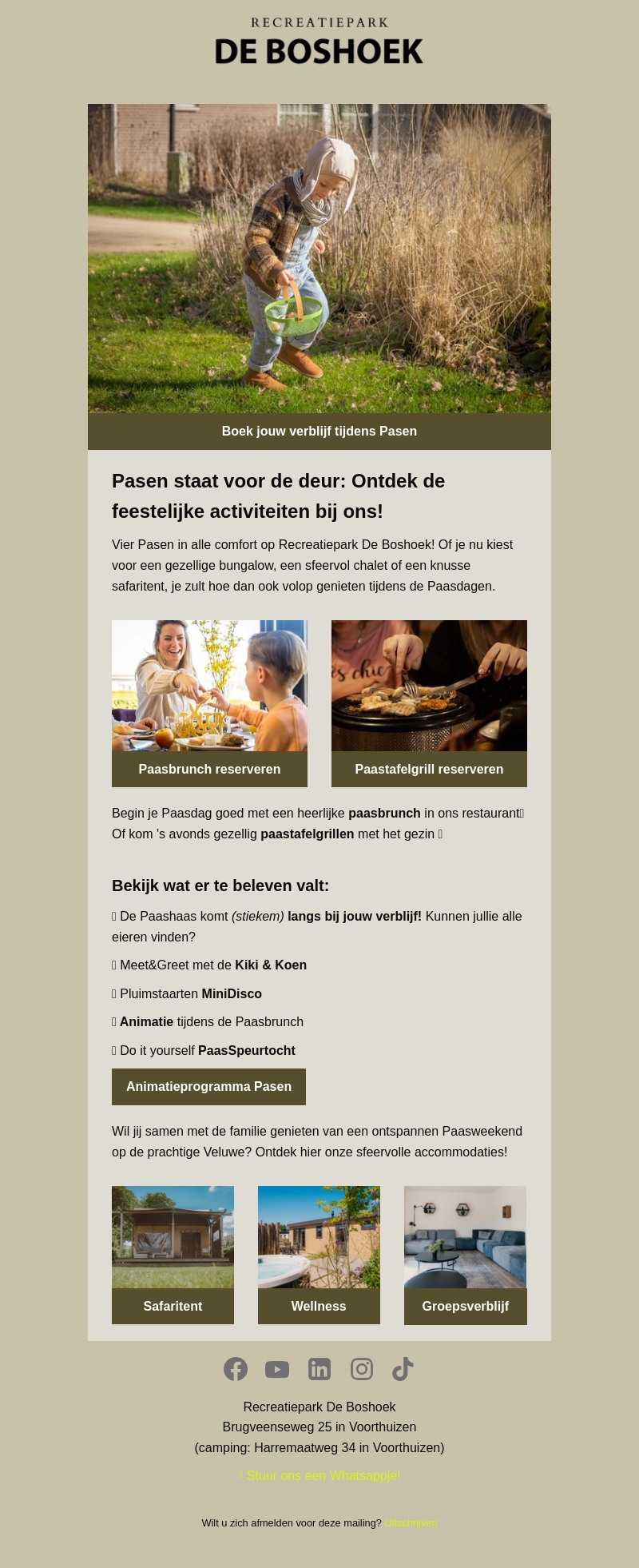Tap 'Boek jouw verblijf tijdens Pasen' button
639x1568 pixels.
(x=319, y=432)
